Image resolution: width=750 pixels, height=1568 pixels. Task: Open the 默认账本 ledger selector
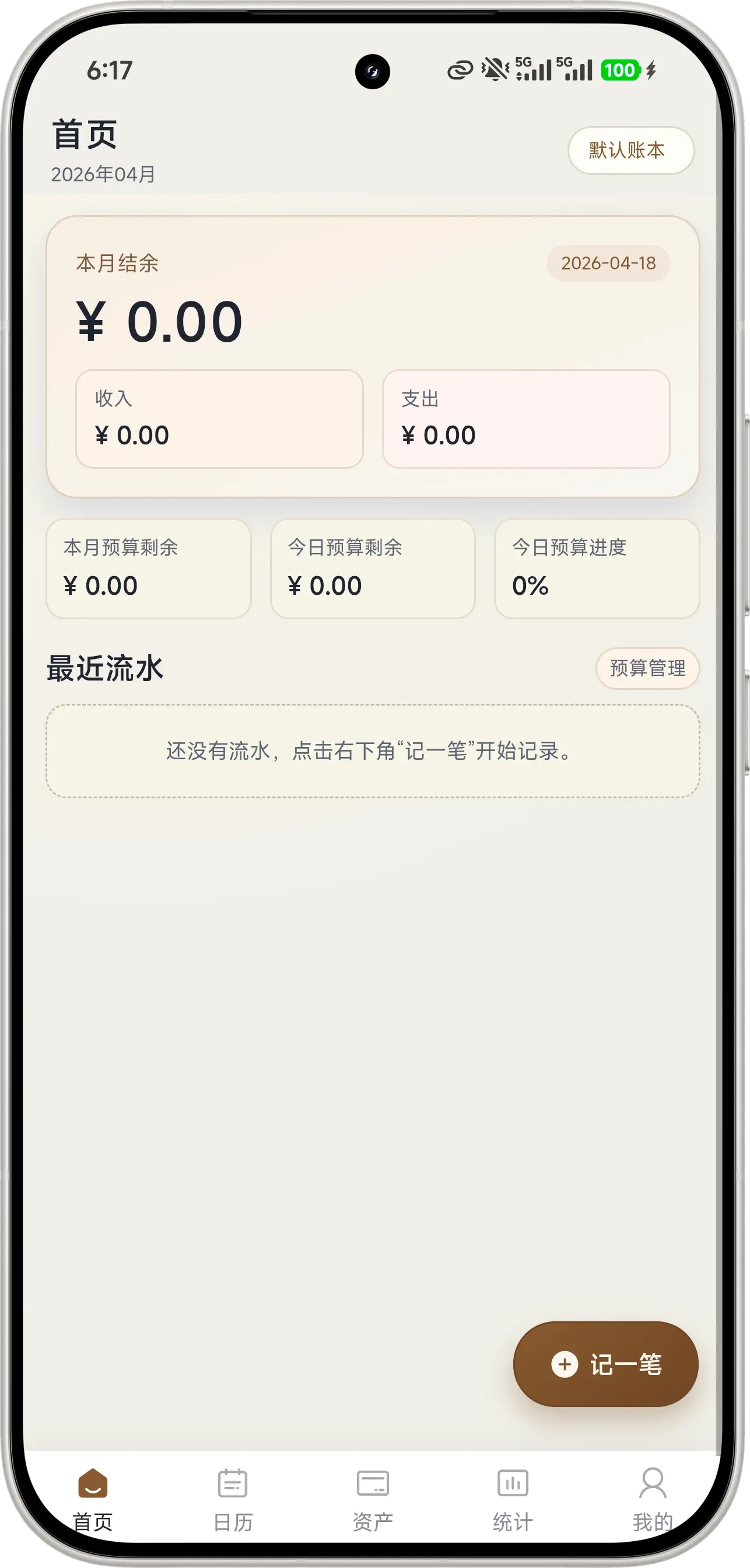click(630, 150)
